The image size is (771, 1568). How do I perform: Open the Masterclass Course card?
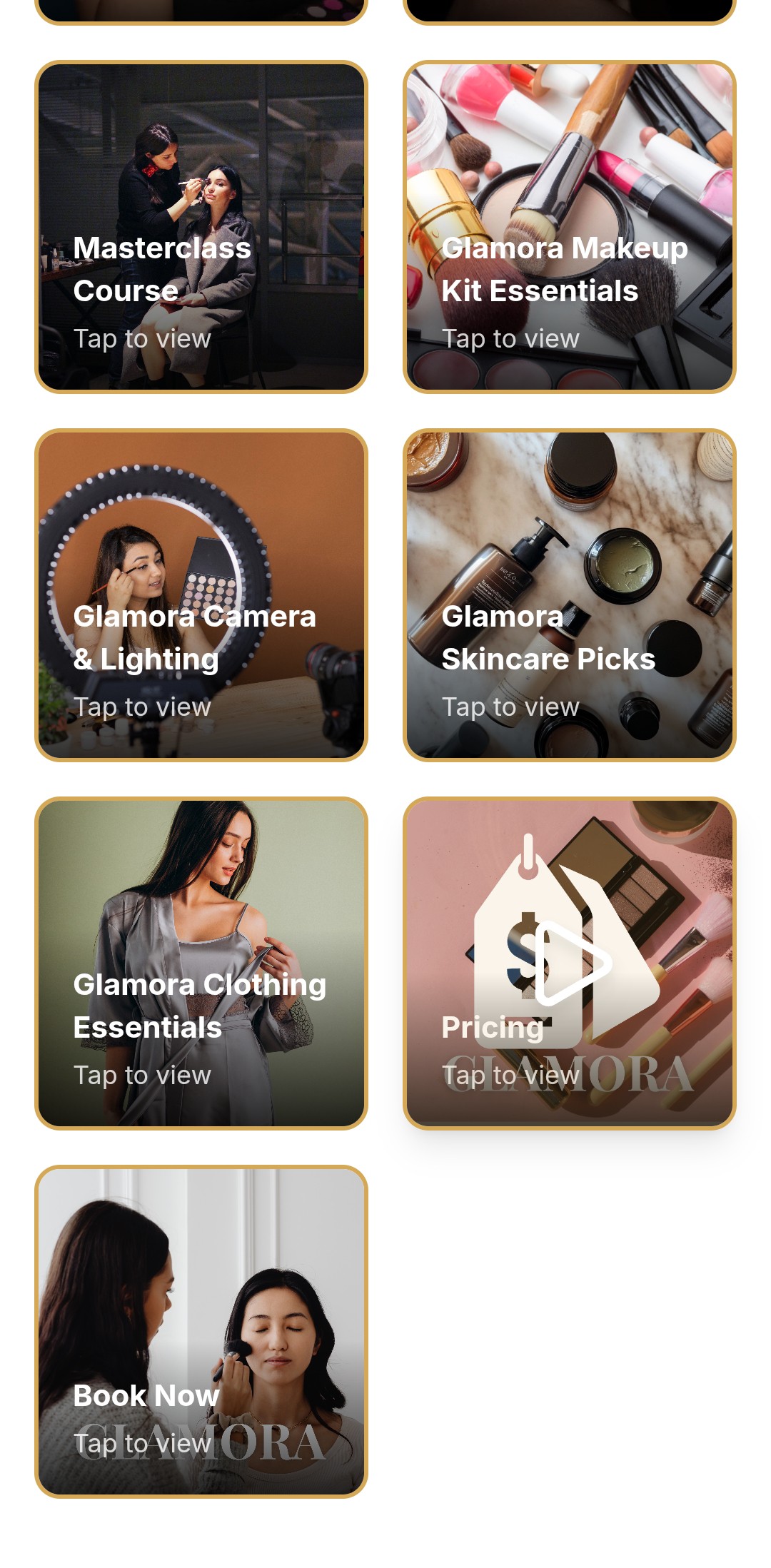click(201, 227)
